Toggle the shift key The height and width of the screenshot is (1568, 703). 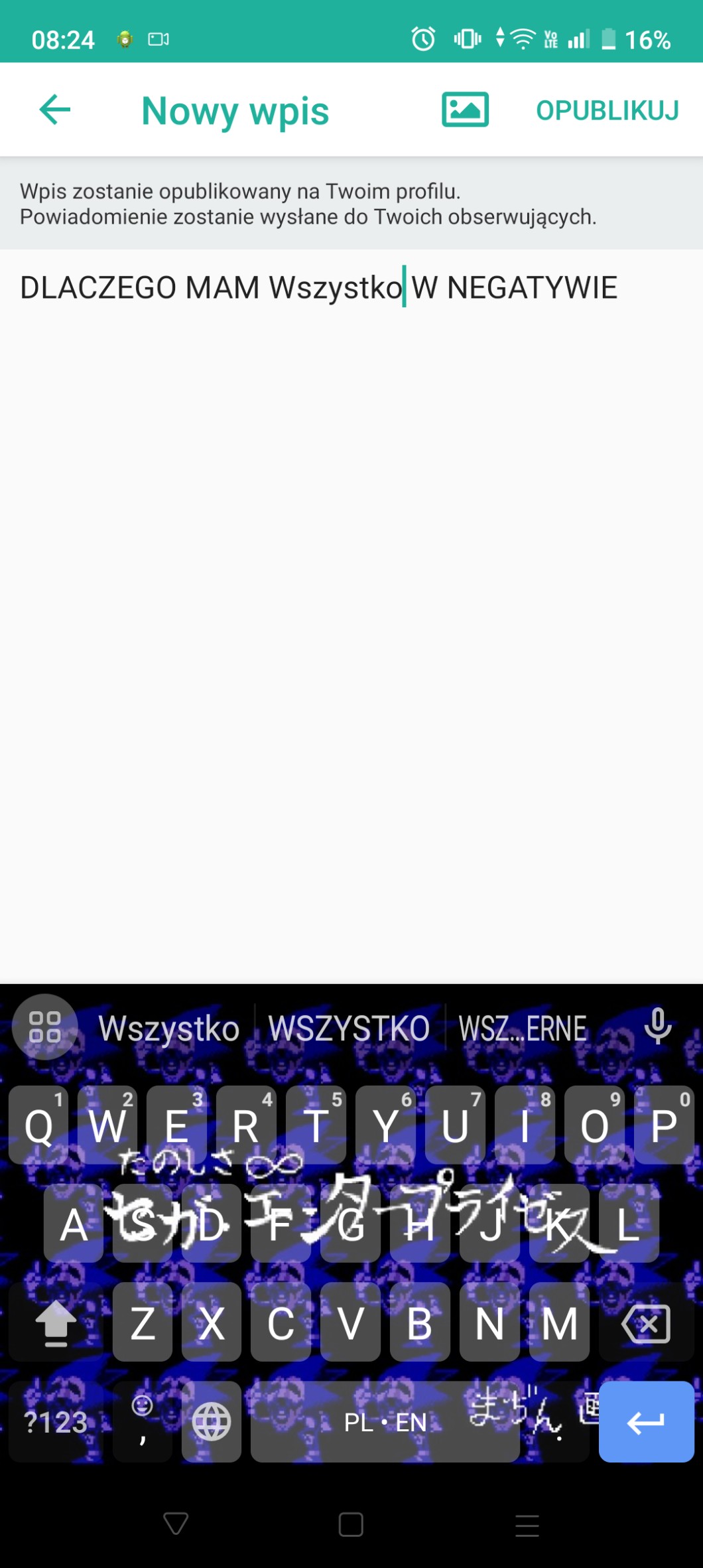pos(56,1324)
